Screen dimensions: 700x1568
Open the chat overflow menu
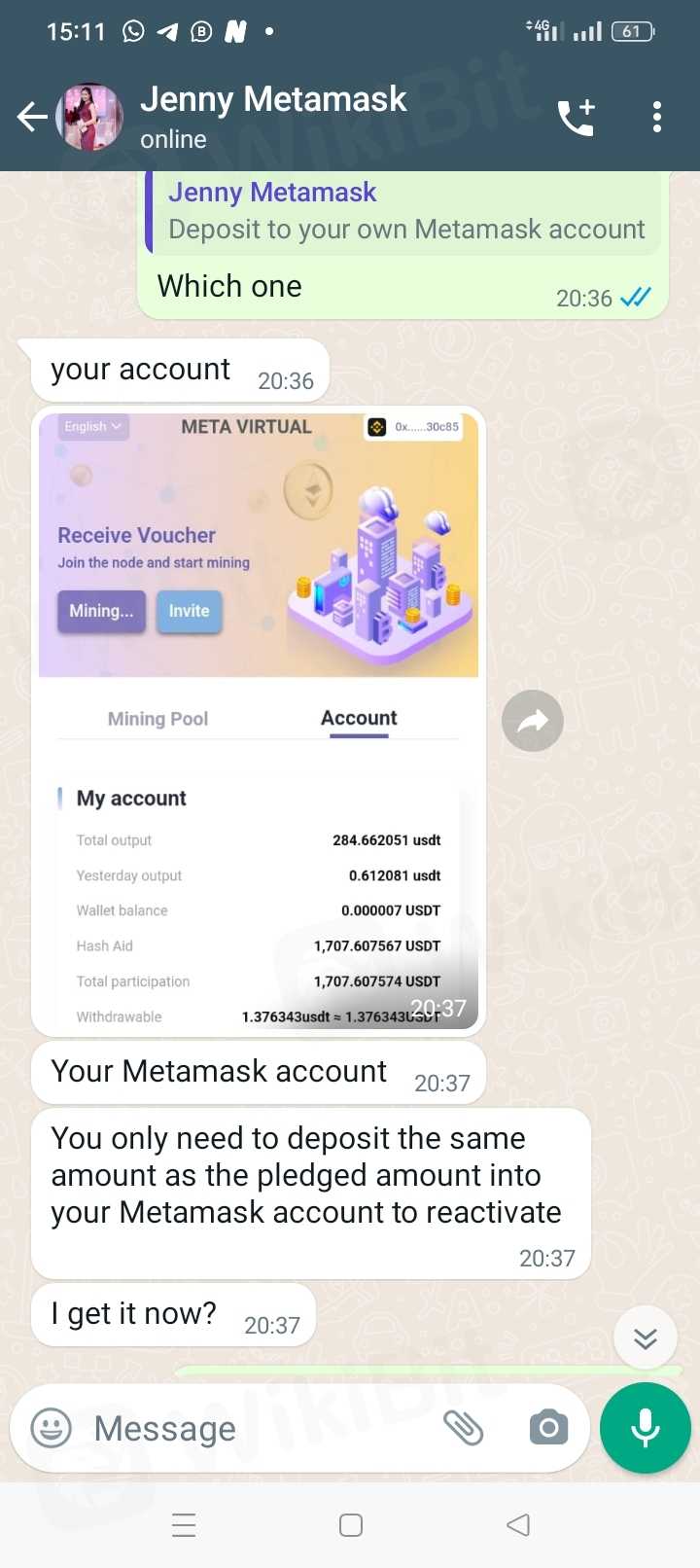pos(657,118)
